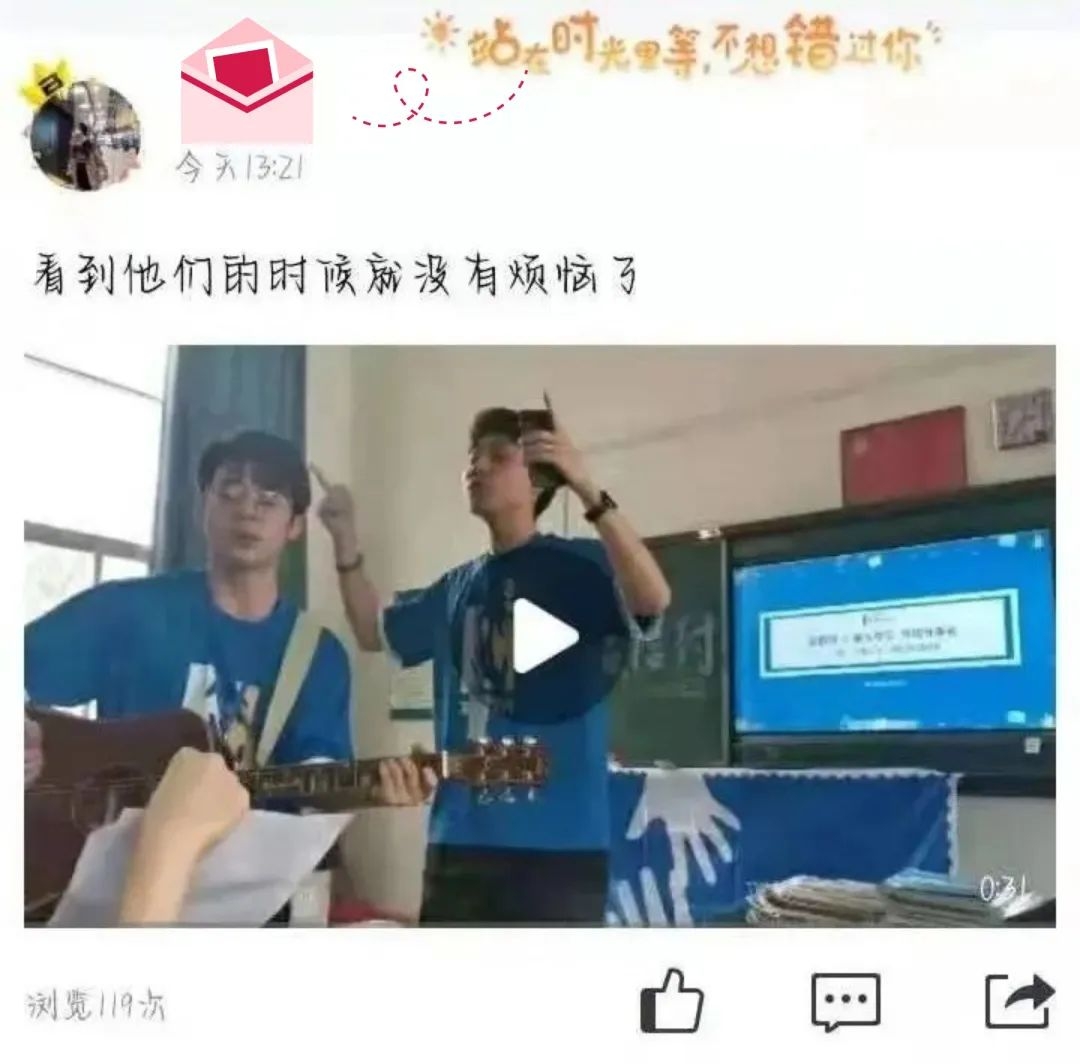Like this post with thumbs up
Image resolution: width=1080 pixels, height=1064 pixels.
click(672, 1001)
